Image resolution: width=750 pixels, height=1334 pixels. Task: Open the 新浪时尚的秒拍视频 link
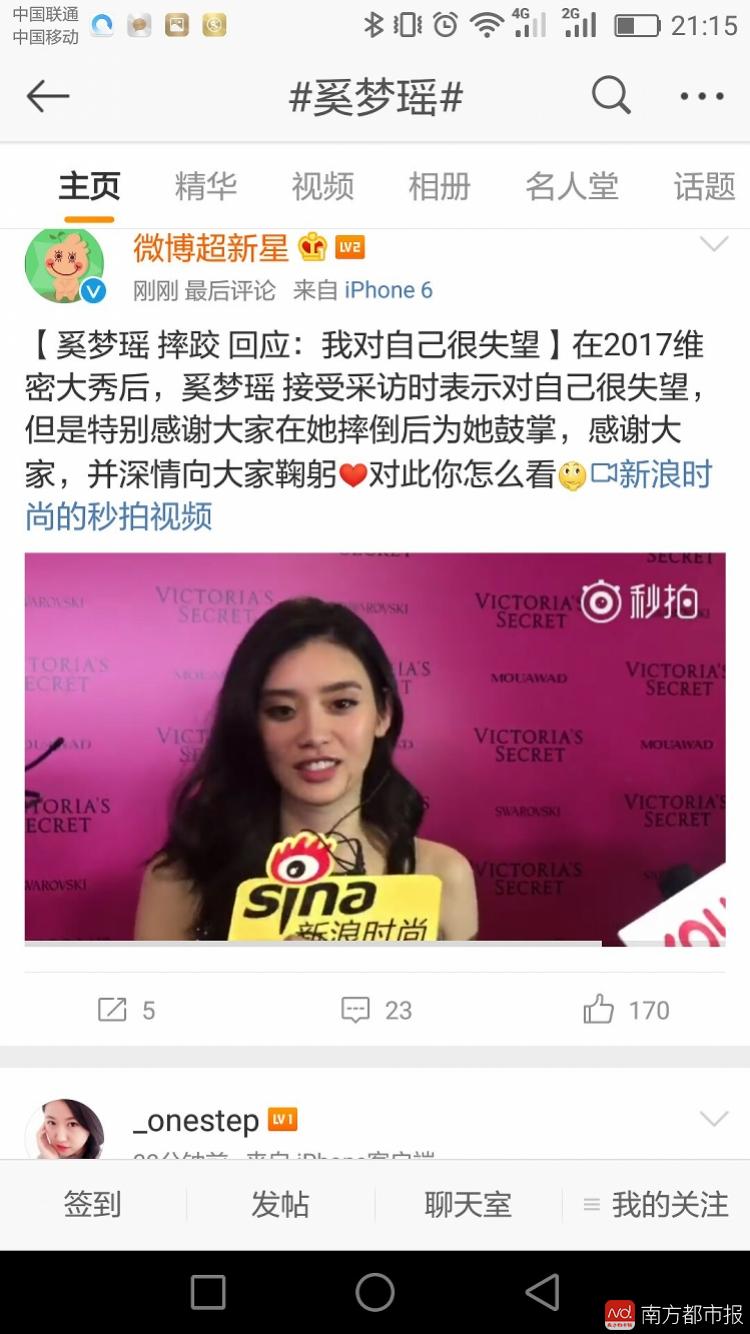coord(650,475)
